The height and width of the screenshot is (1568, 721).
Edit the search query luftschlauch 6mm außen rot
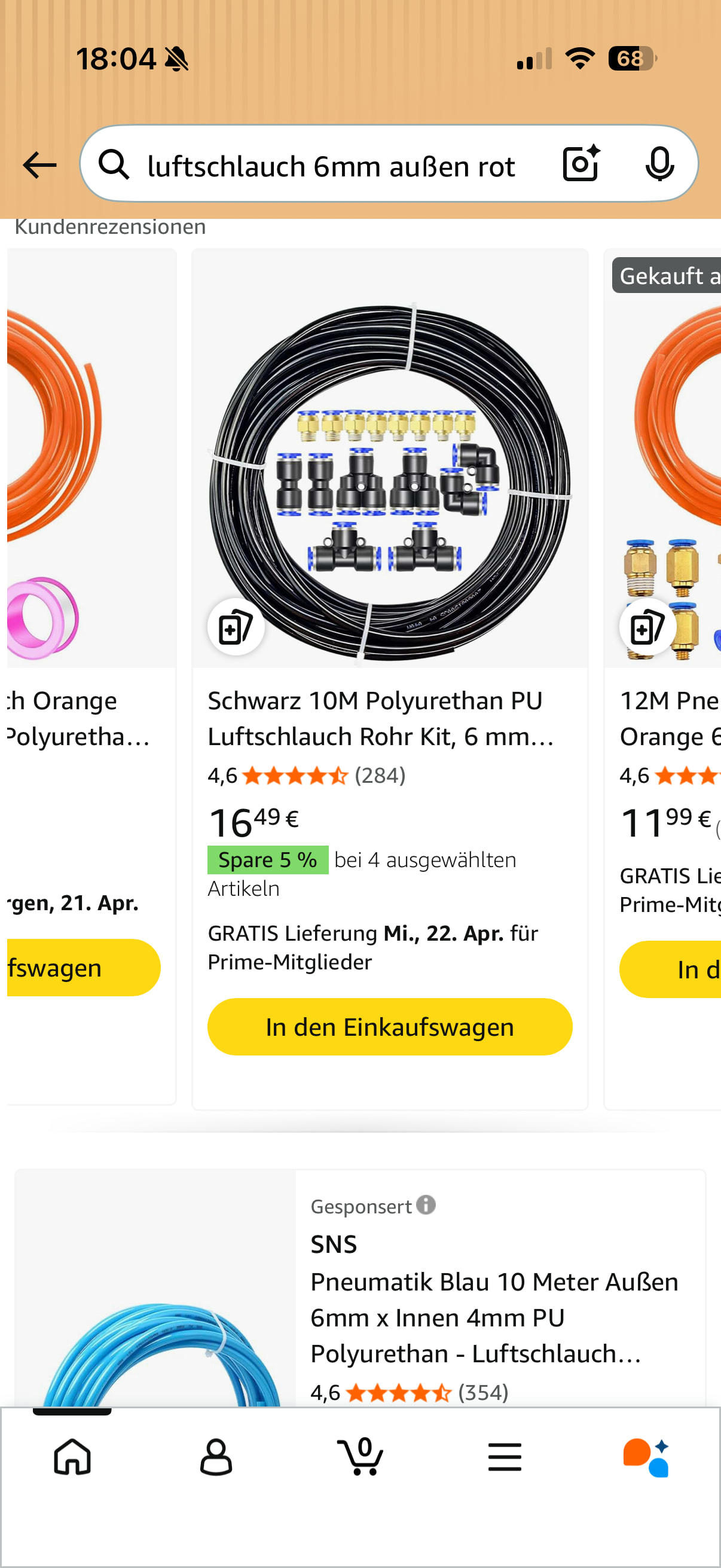click(331, 166)
